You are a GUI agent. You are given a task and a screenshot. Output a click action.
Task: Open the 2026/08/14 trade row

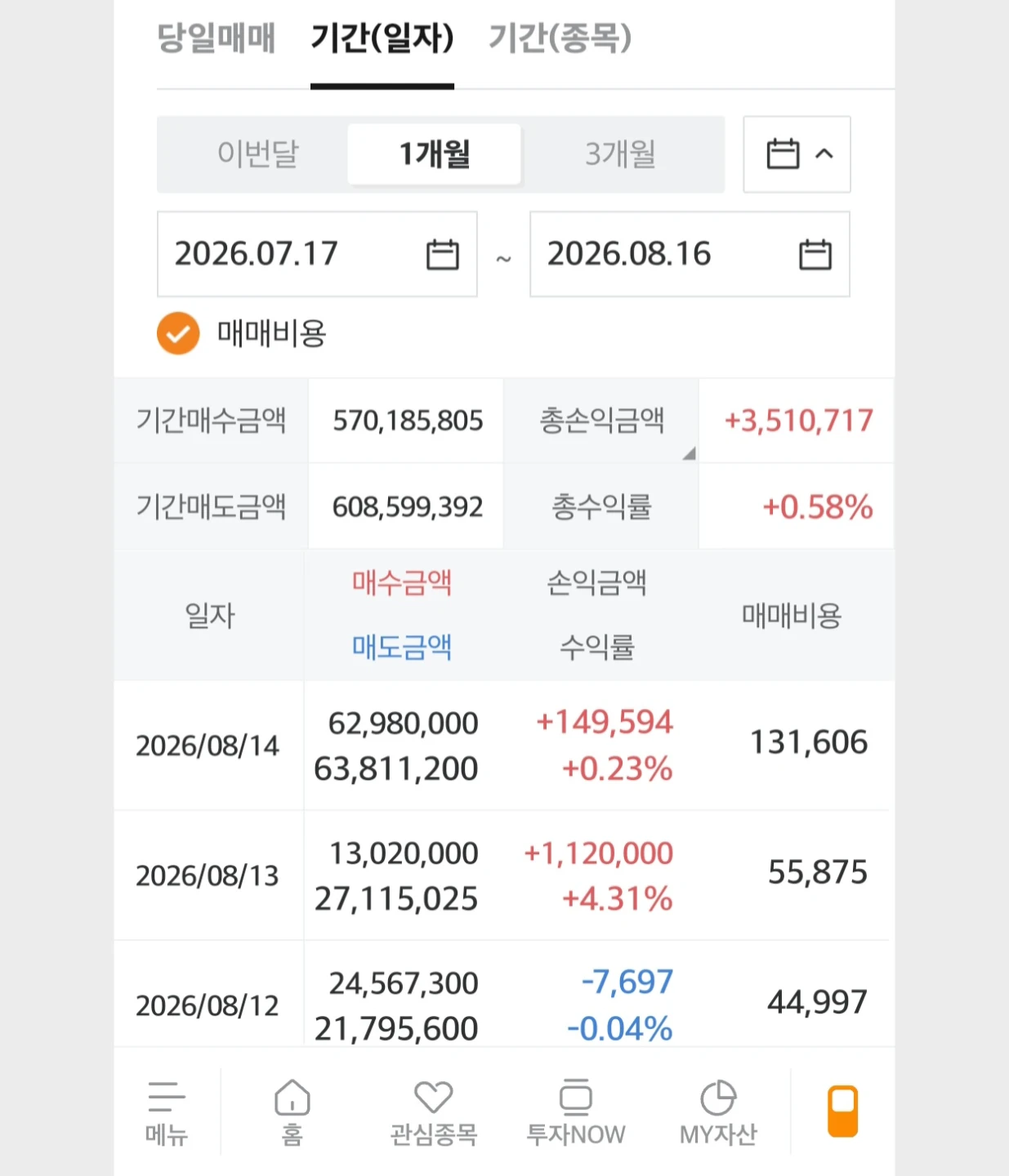click(503, 746)
